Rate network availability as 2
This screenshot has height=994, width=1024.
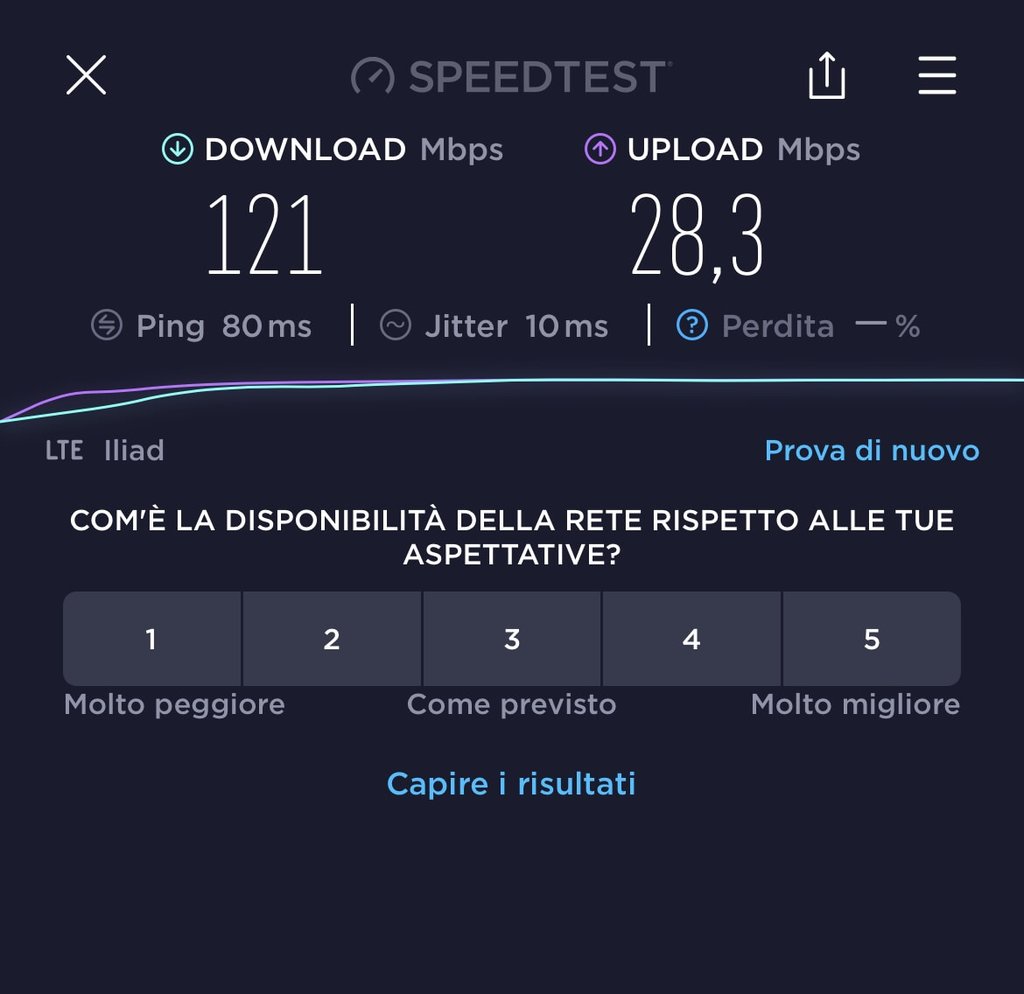[332, 639]
